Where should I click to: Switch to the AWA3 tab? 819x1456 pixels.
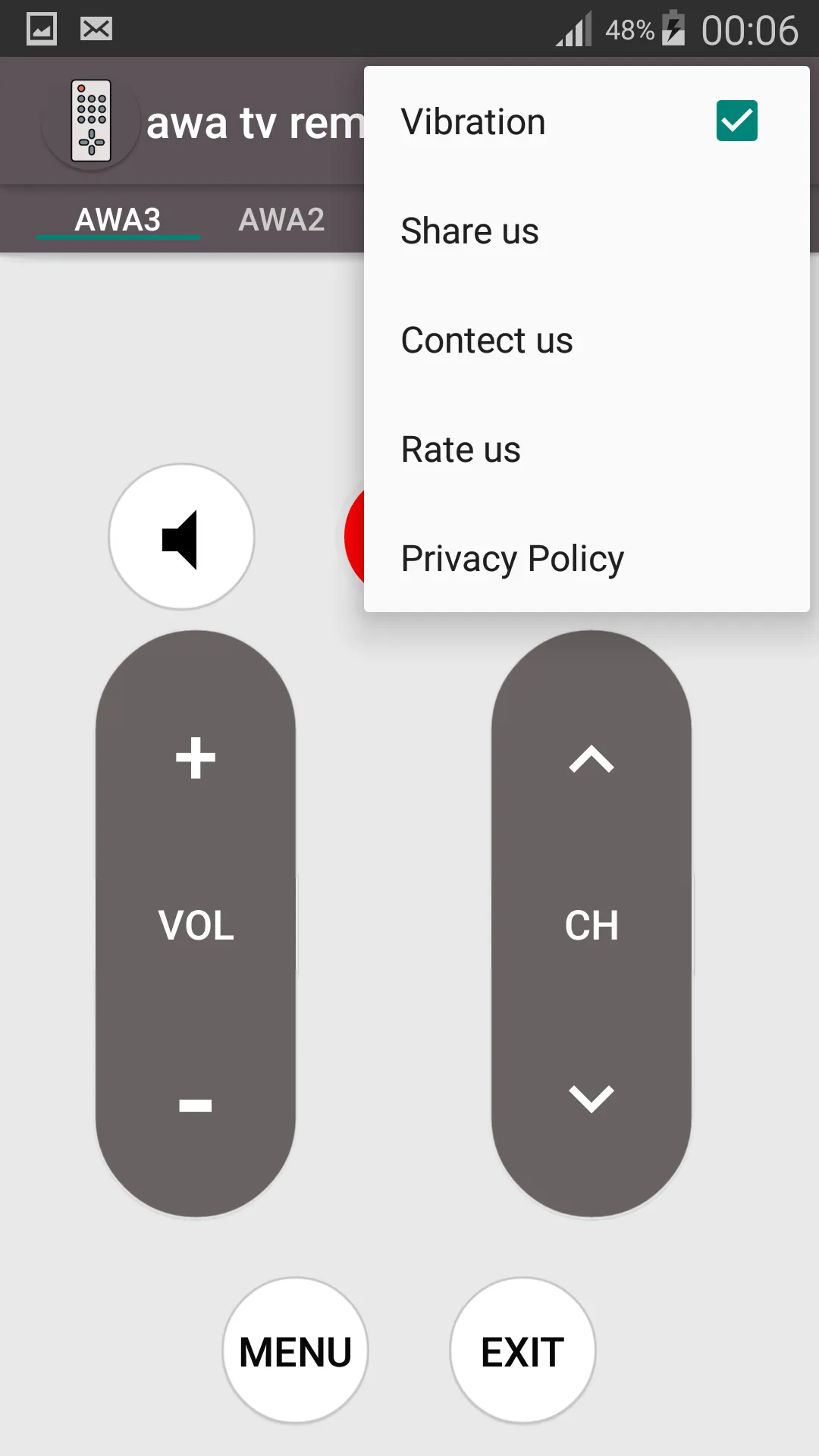pos(118,220)
